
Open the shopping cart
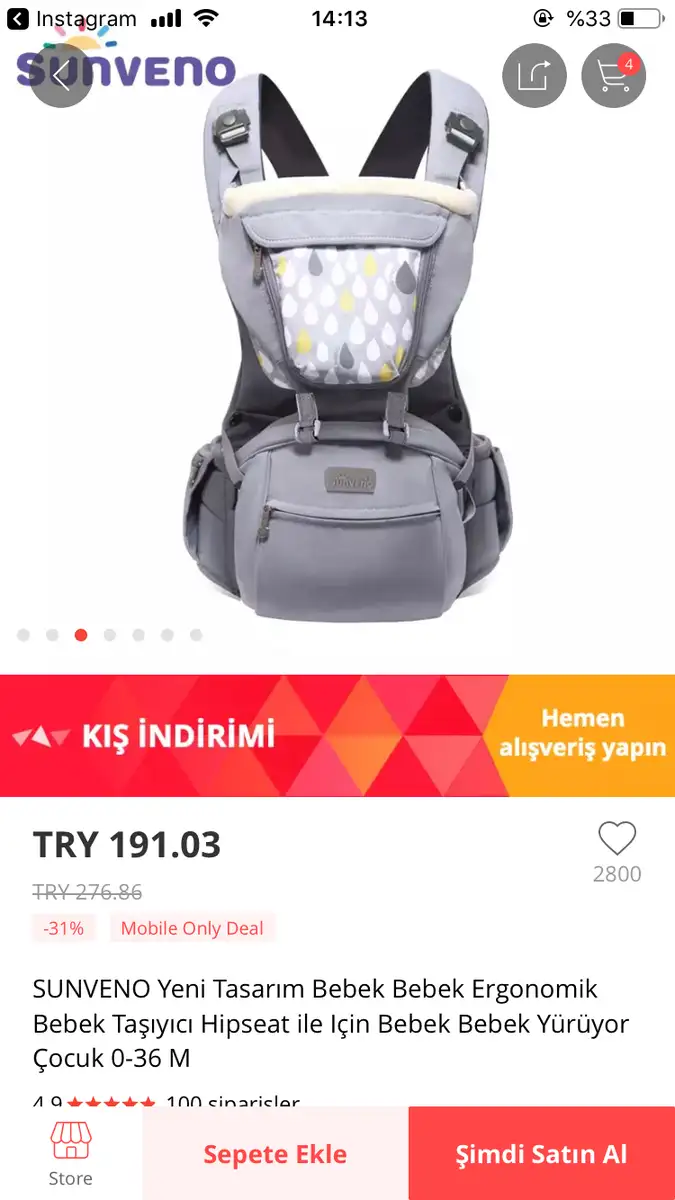coord(613,75)
